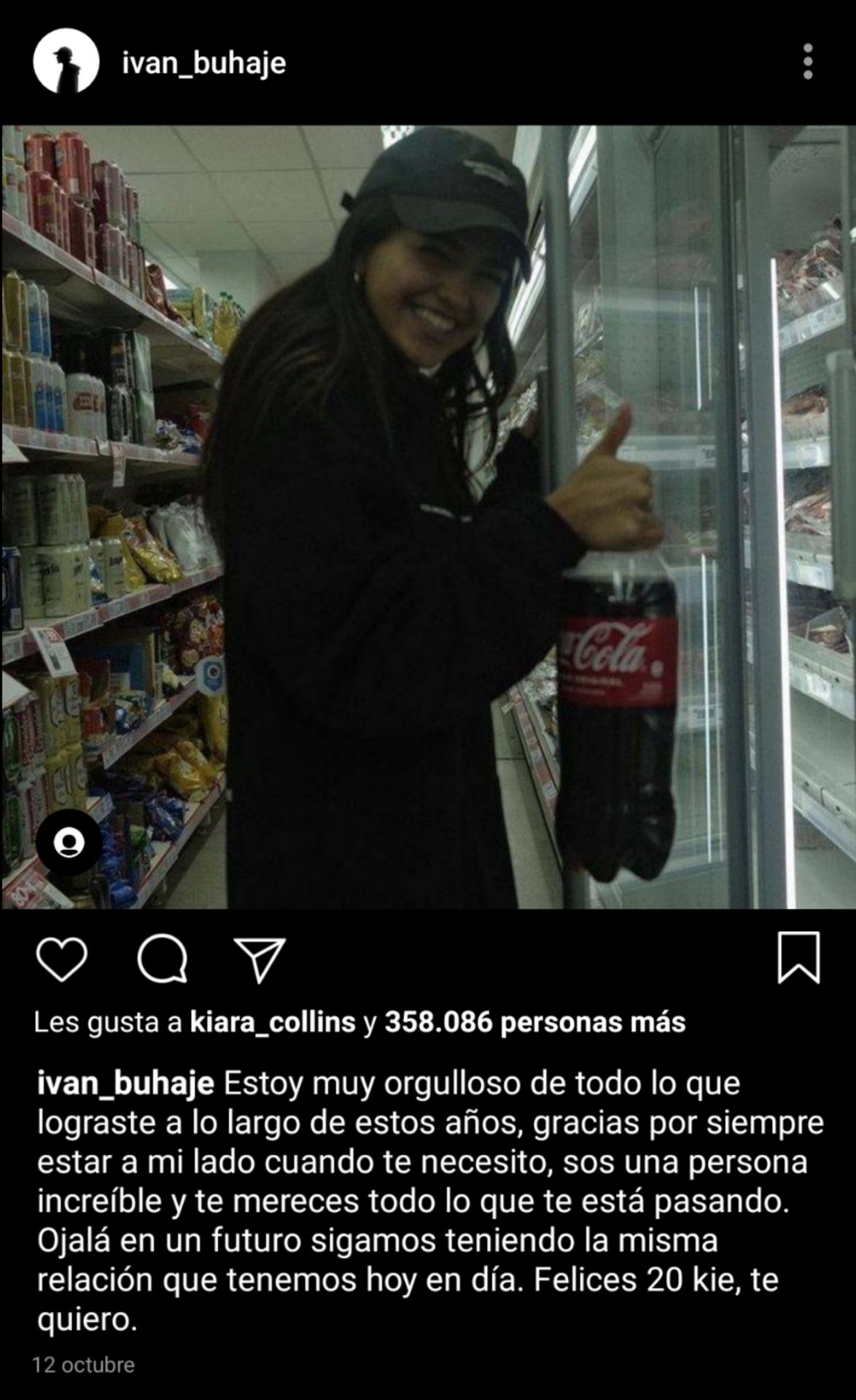This screenshot has height=1400, width=856.
Task: Open the post photo of the Coca-Cola bottle
Action: [428, 517]
